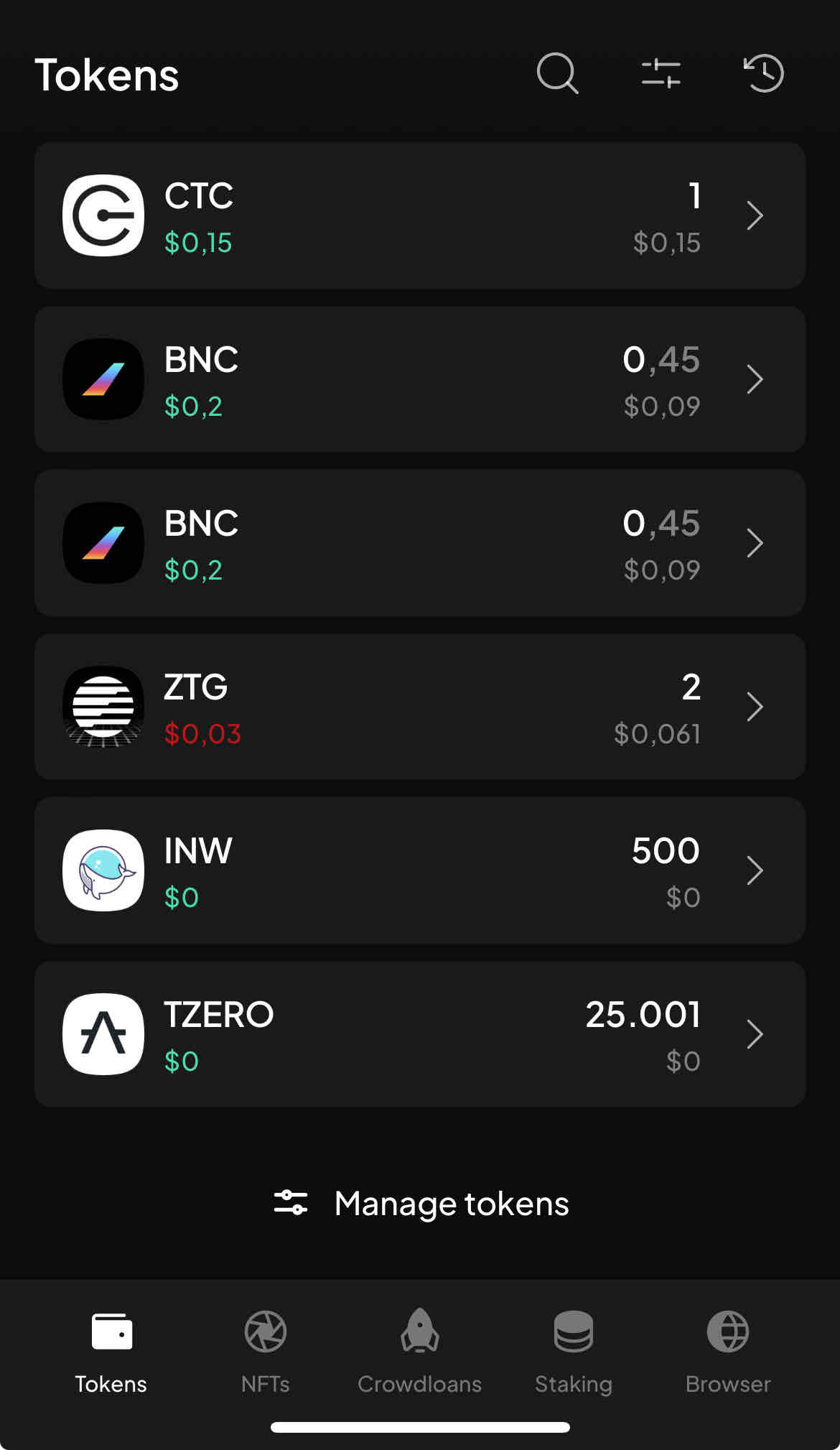Viewport: 840px width, 1450px height.
Task: Open the filter settings icon
Action: [x=661, y=73]
